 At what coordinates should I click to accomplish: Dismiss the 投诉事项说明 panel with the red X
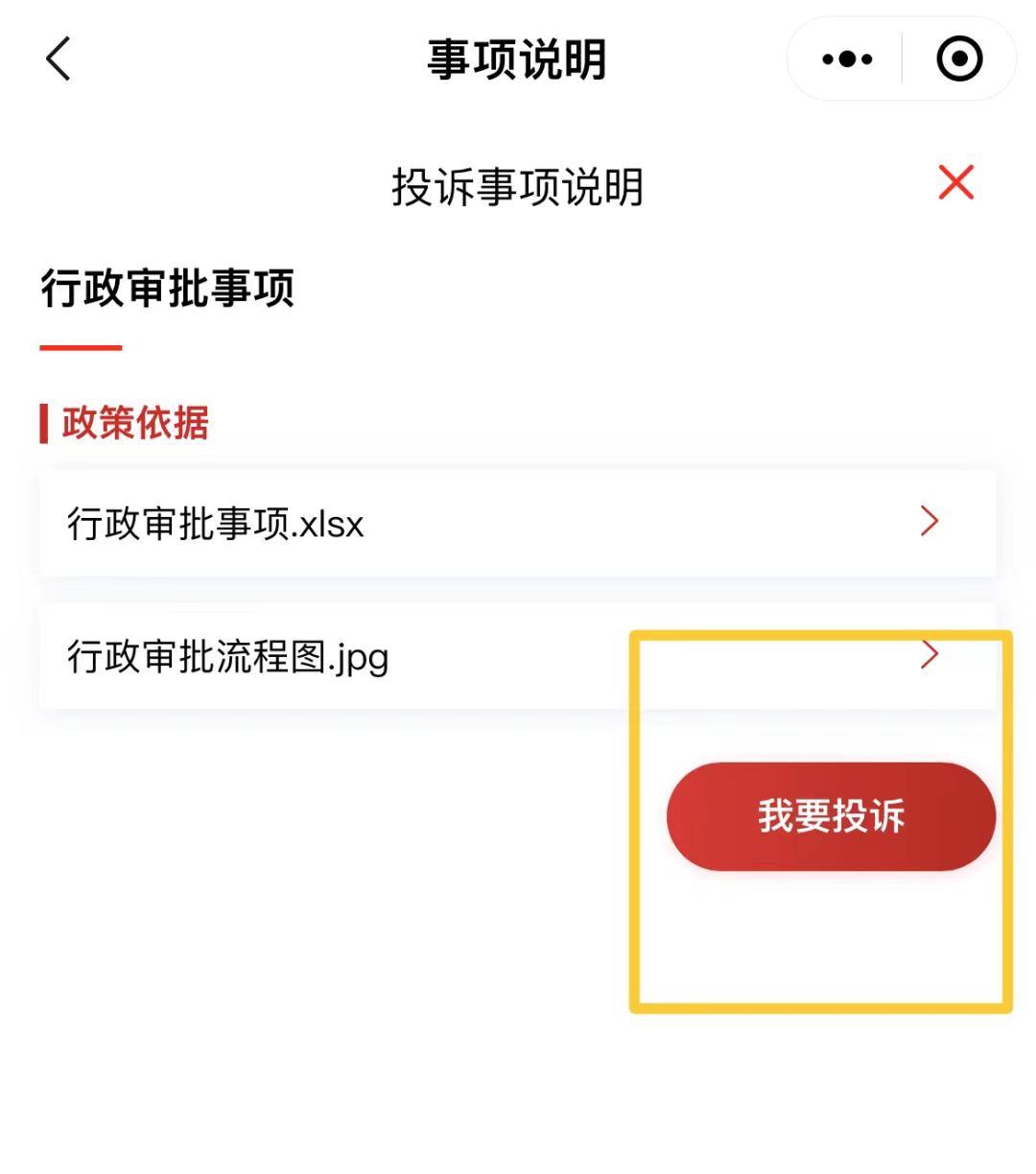pos(955,182)
